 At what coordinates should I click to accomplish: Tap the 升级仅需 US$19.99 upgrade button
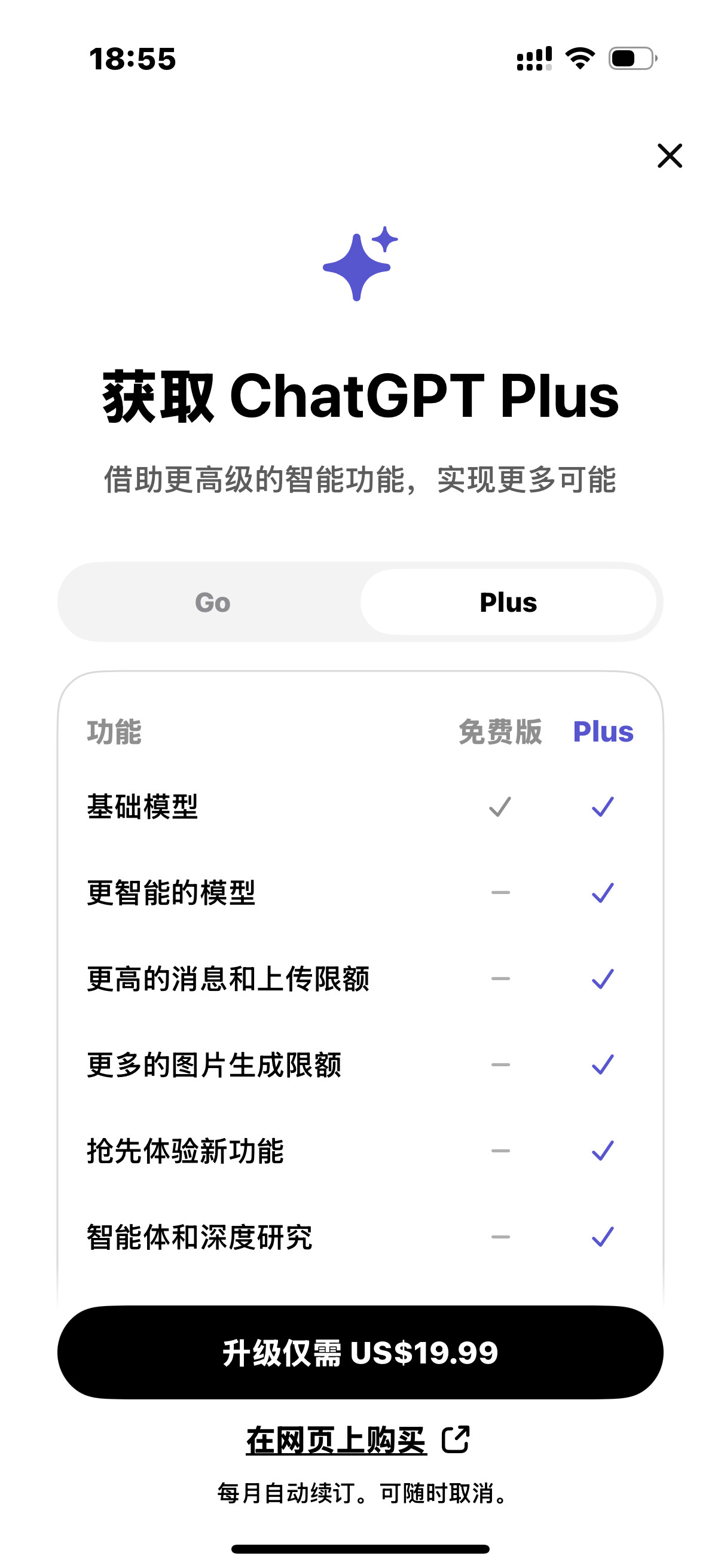[360, 1353]
